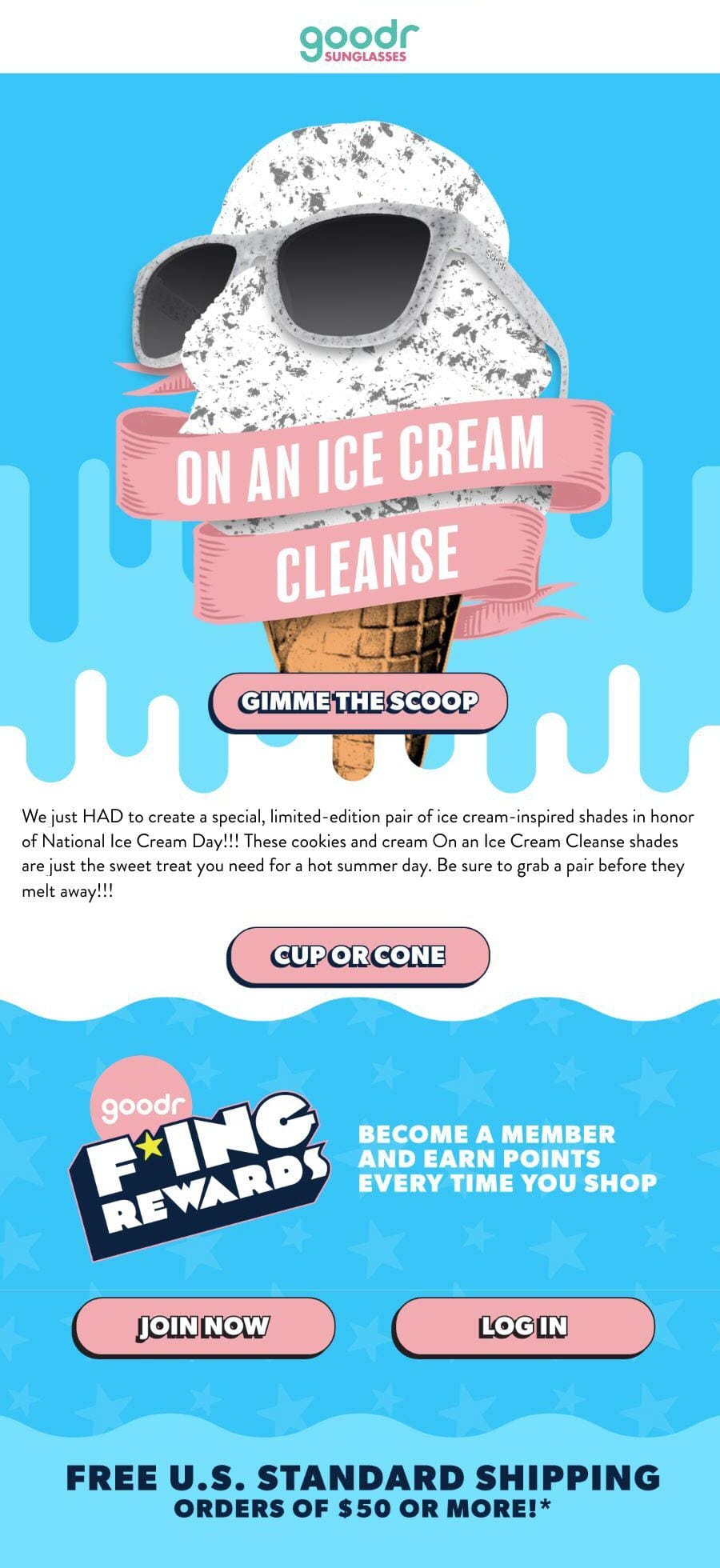This screenshot has width=720, height=1568.
Task: Open the Cup Or Cone button
Action: (x=358, y=955)
